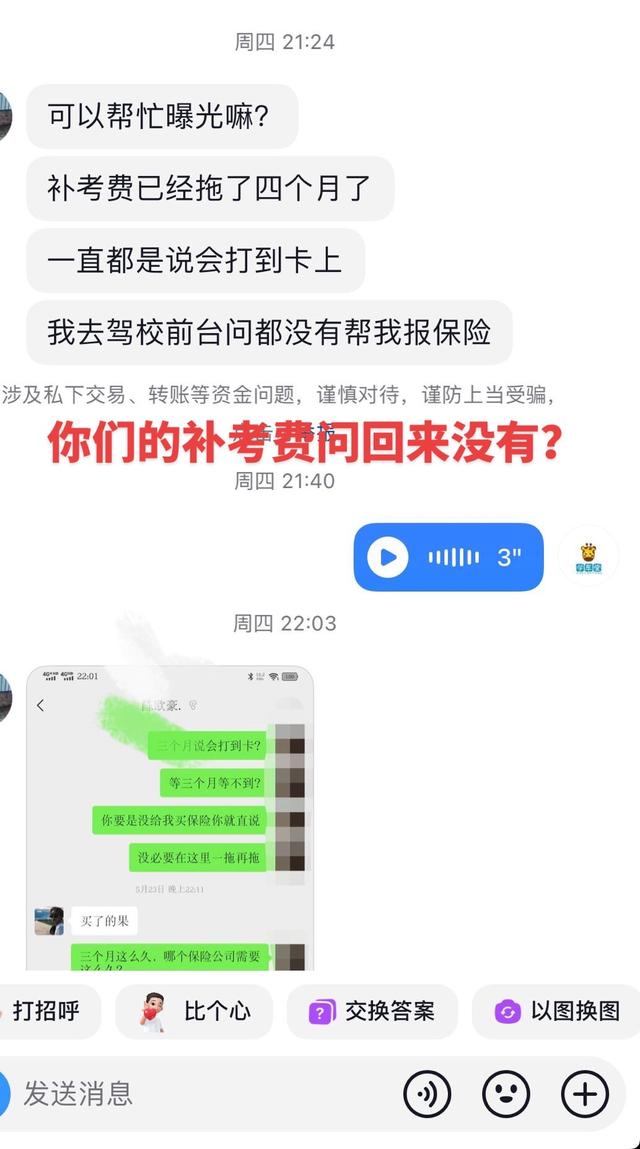Choose the 以图换图 option
This screenshot has height=1149, width=640.
(556, 1011)
